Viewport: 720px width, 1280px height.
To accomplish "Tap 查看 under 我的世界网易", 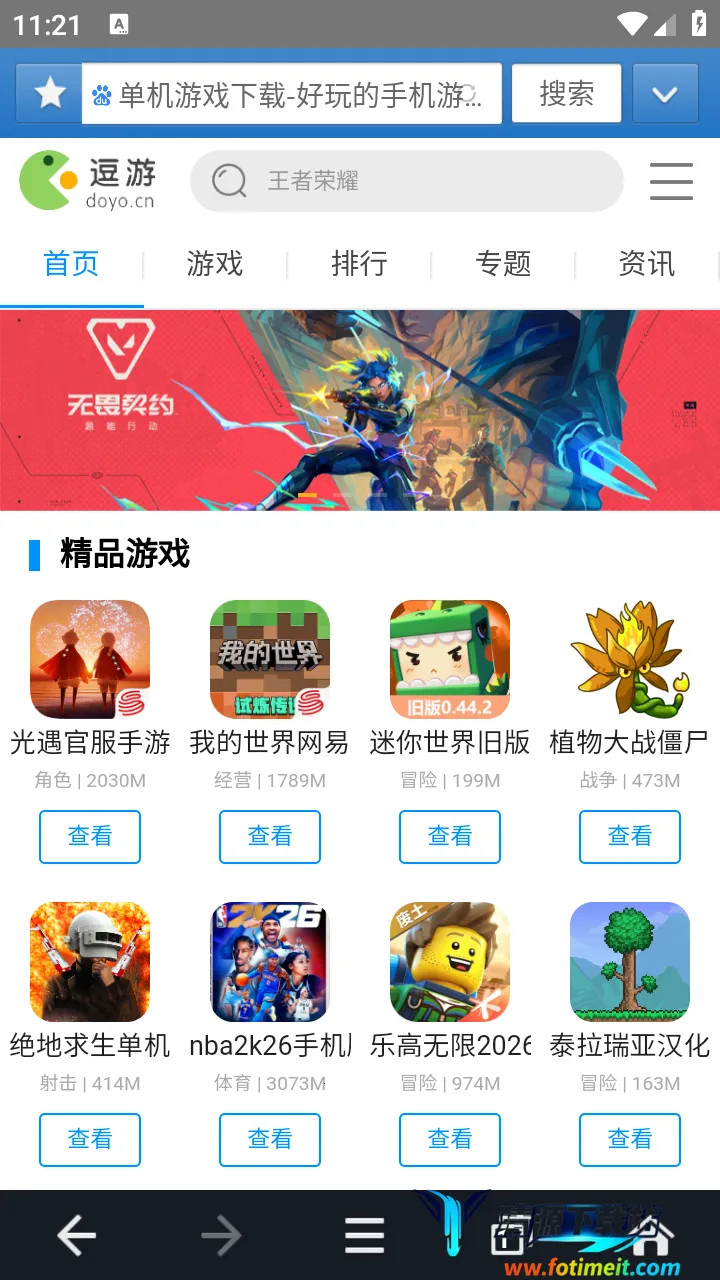I will pos(270,836).
